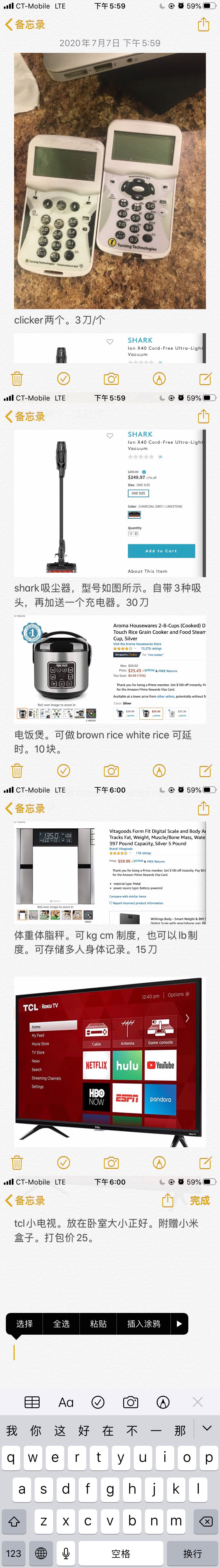
Task: Open the Aa text formatting options
Action: coord(66,1402)
